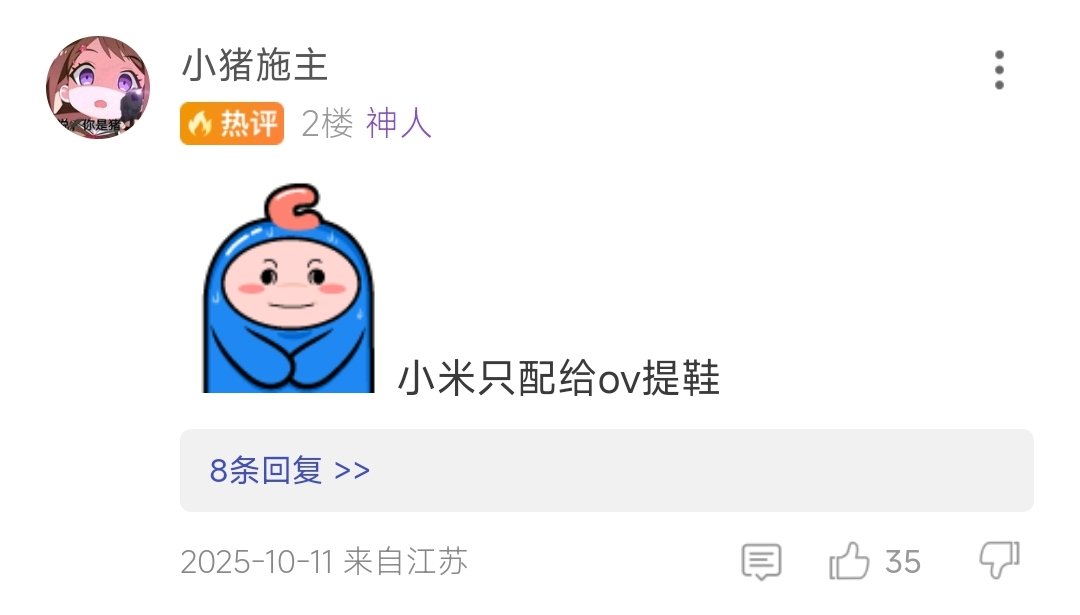Dislike this comment with thumbs-down
The height and width of the screenshot is (615, 1080).
click(998, 561)
